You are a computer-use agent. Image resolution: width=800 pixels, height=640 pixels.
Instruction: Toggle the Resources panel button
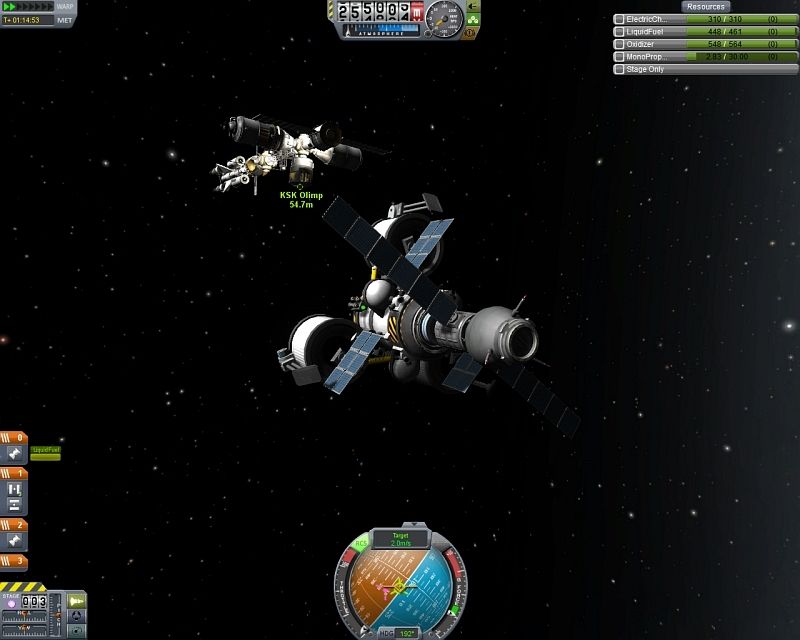coord(706,6)
